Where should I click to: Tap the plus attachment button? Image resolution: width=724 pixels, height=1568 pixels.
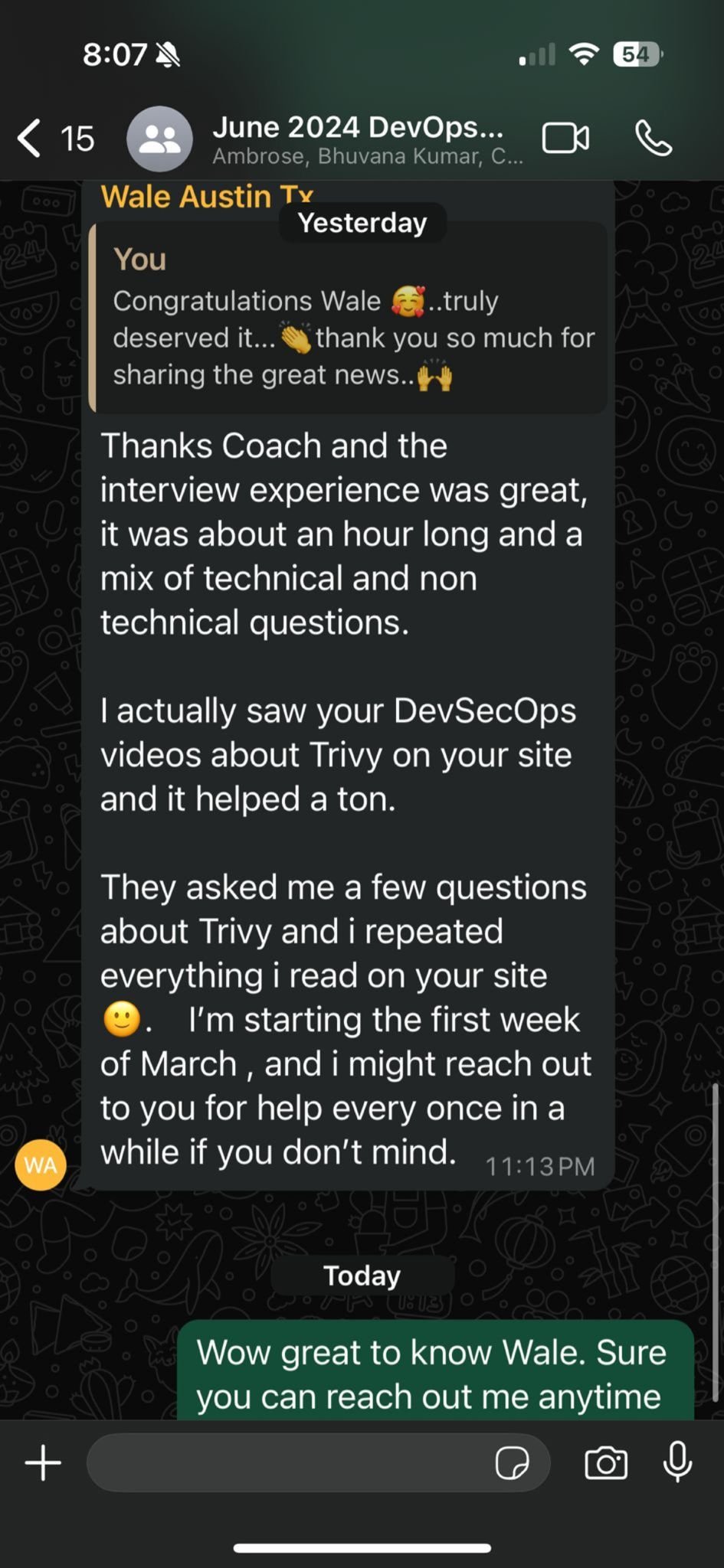click(44, 1463)
